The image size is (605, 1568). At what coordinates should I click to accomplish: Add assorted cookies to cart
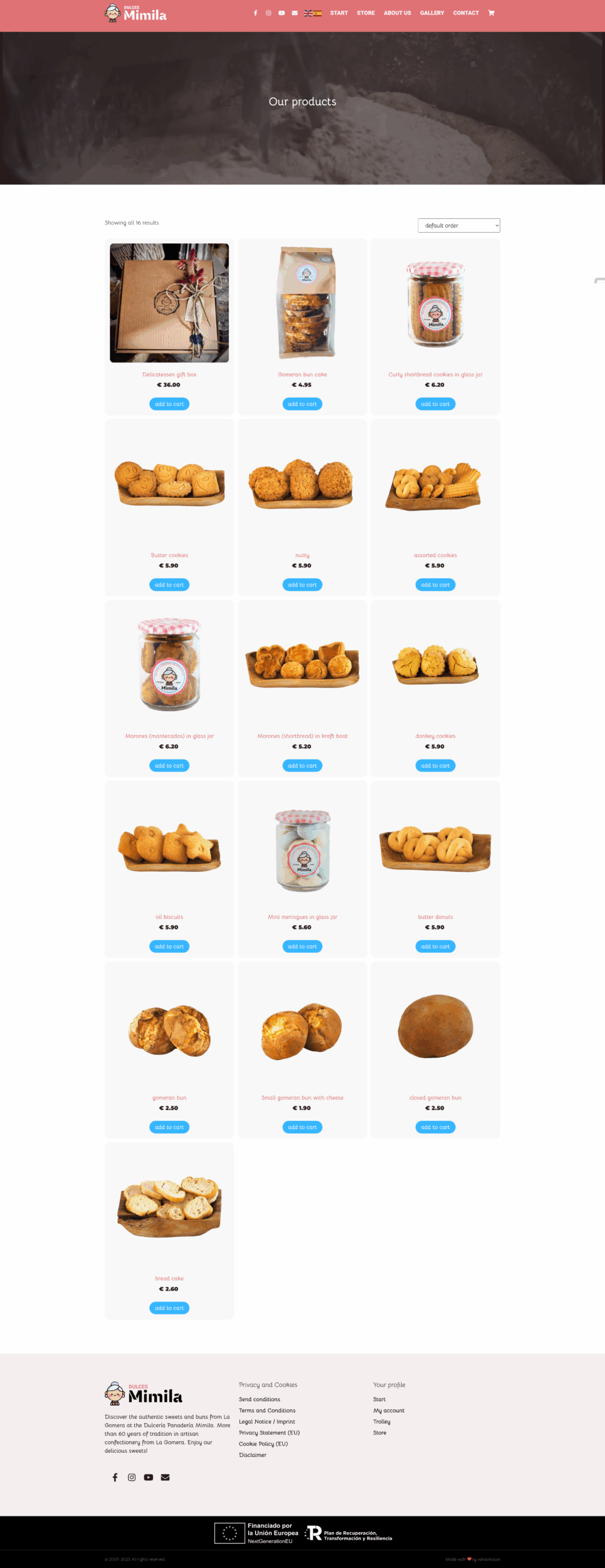pos(435,585)
